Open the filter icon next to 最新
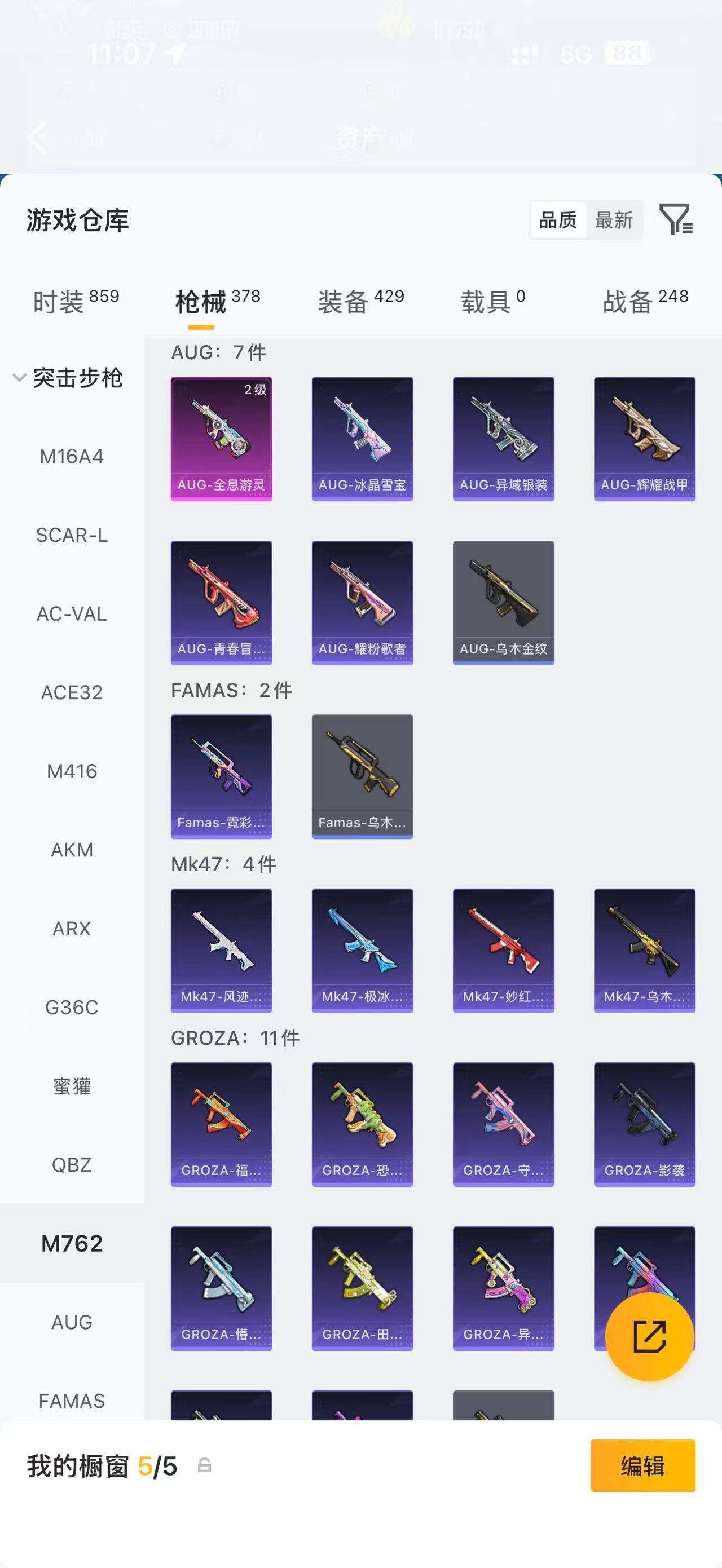 (x=676, y=219)
